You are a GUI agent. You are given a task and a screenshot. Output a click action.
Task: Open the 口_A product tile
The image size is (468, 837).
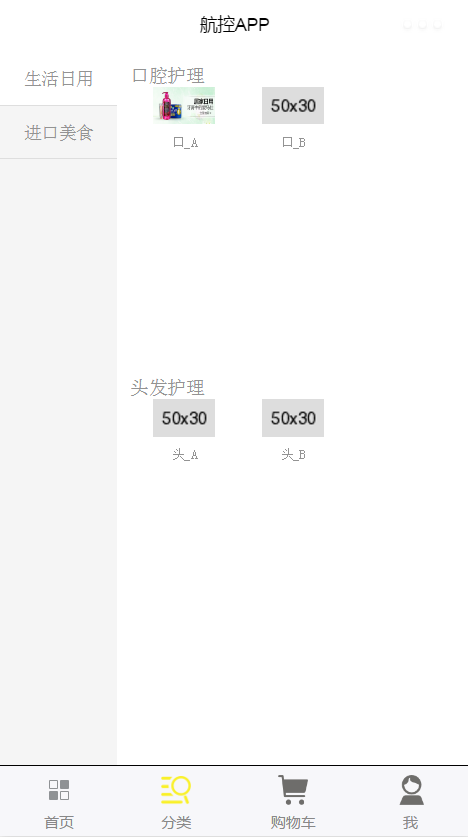[x=184, y=118]
